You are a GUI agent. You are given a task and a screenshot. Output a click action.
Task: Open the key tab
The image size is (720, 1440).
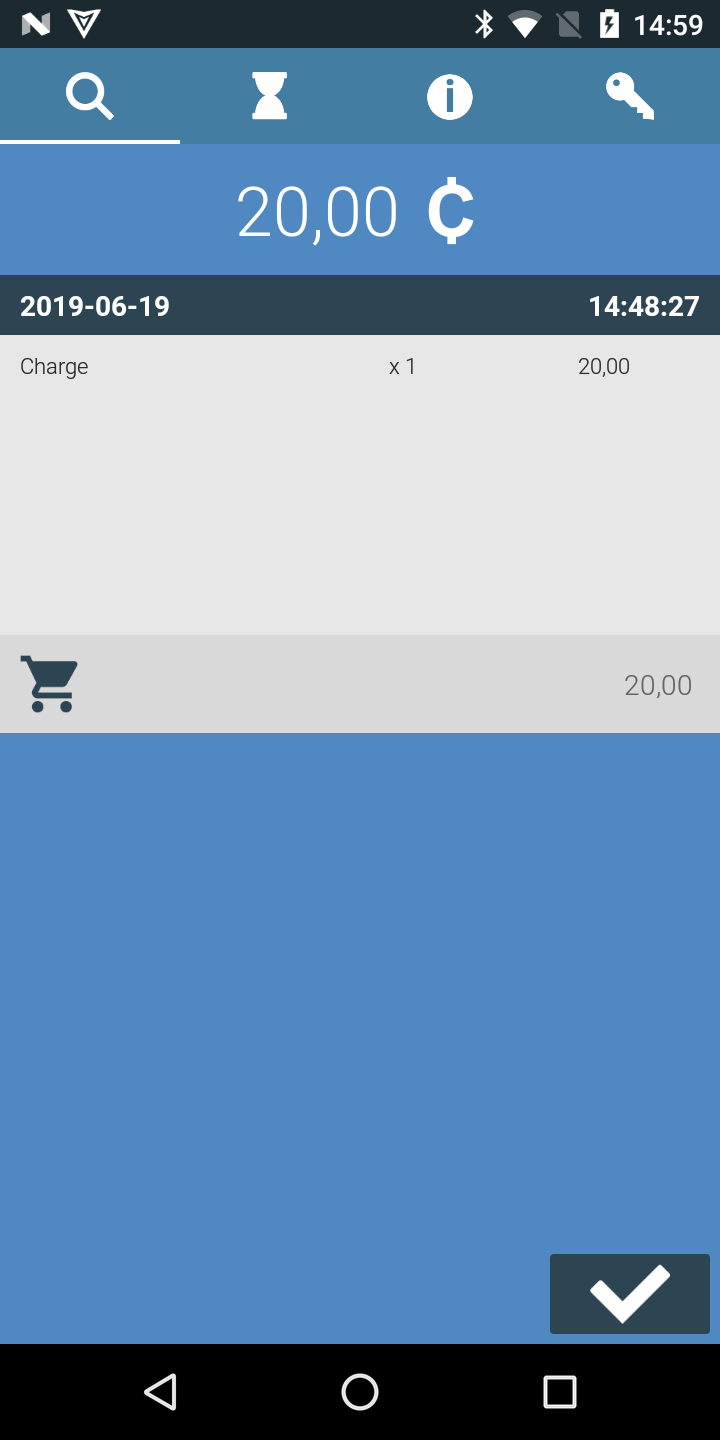(630, 97)
